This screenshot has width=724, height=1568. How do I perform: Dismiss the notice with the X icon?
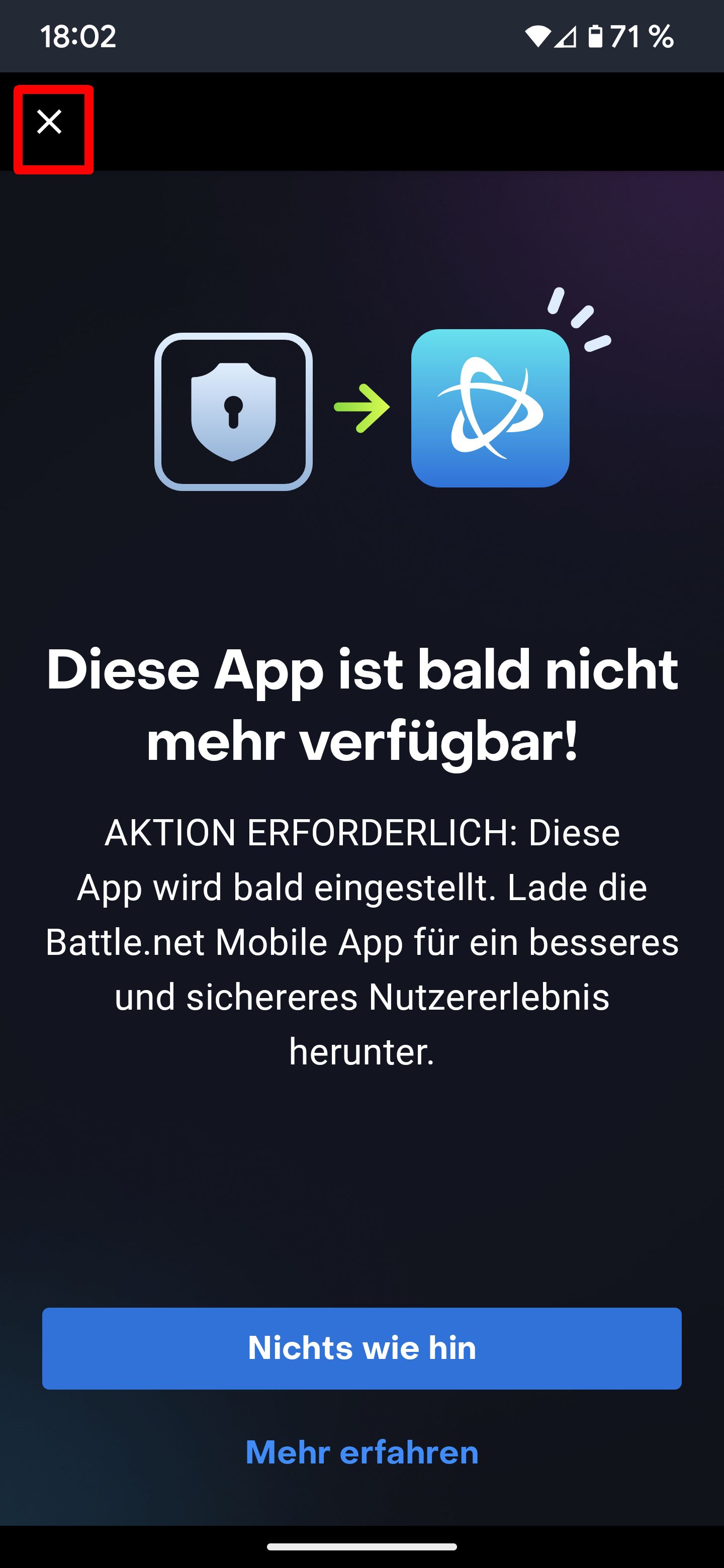49,122
